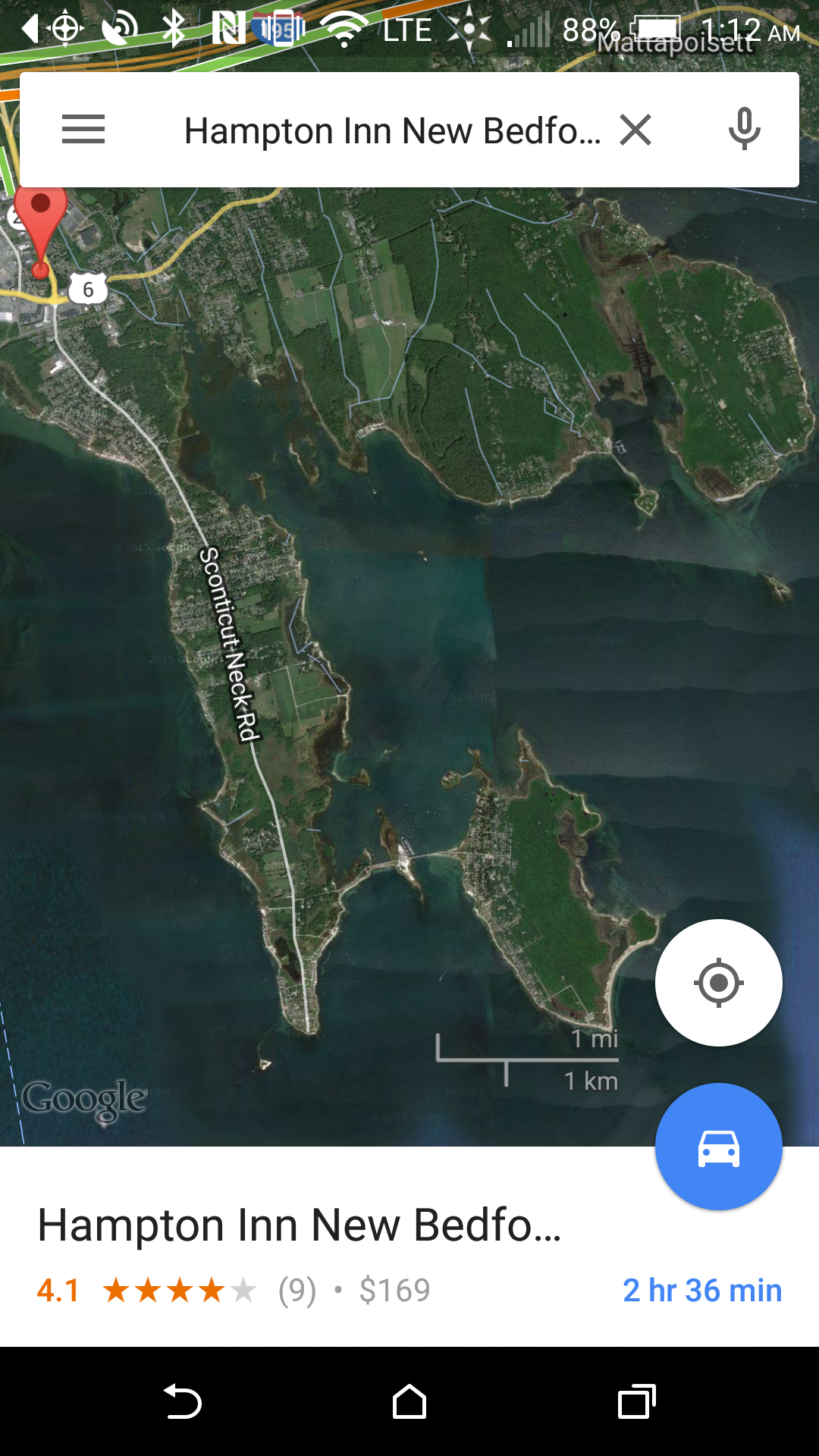Viewport: 819px width, 1456px height.
Task: Open the hamburger menu drawer
Action: coord(83,130)
